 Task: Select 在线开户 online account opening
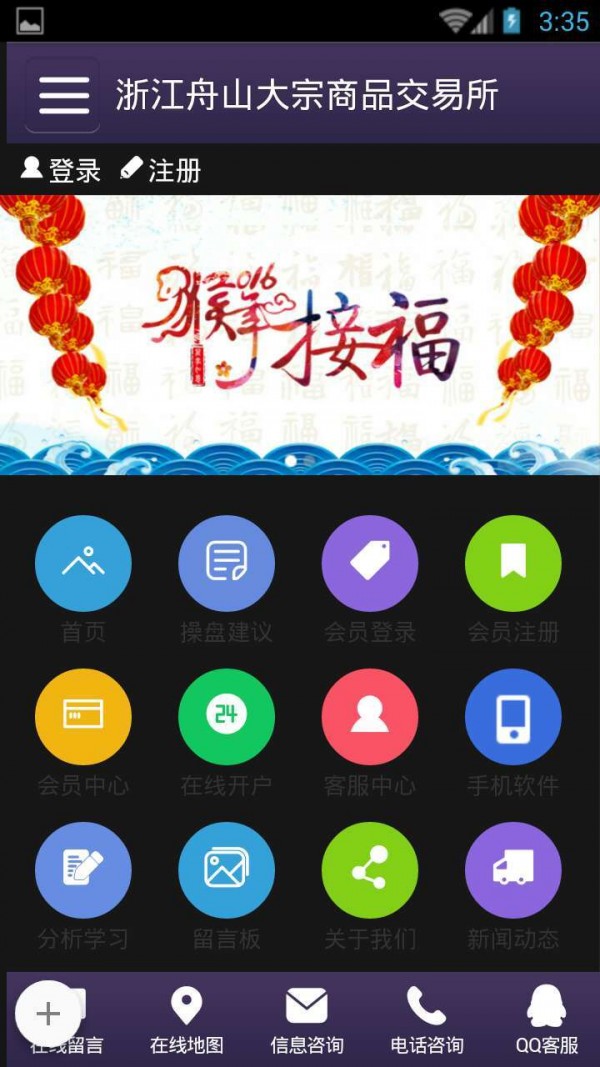226,717
